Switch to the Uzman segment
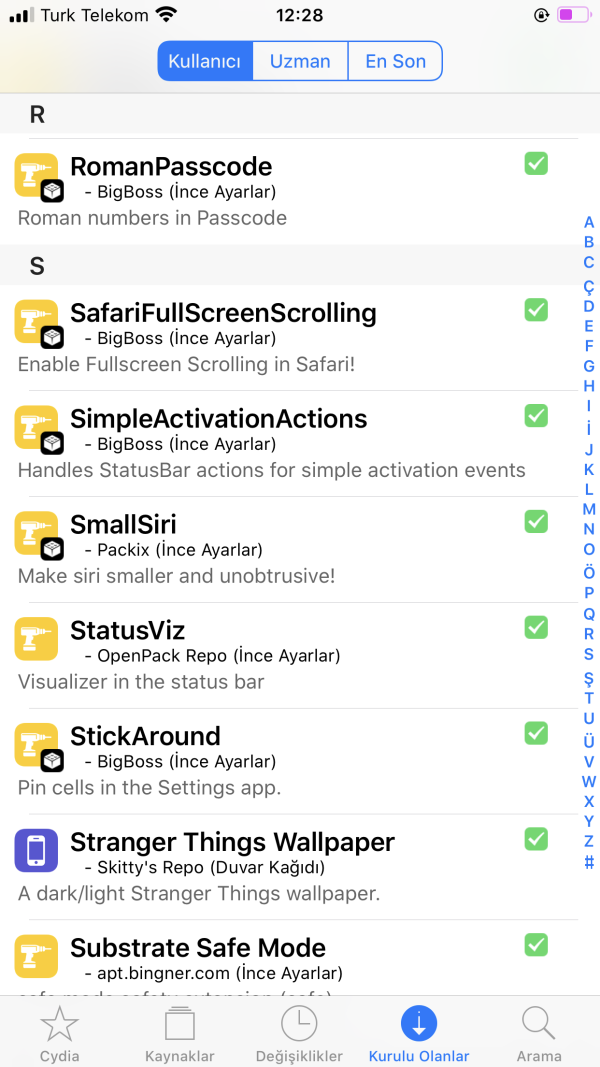The width and height of the screenshot is (600, 1067). pos(300,61)
